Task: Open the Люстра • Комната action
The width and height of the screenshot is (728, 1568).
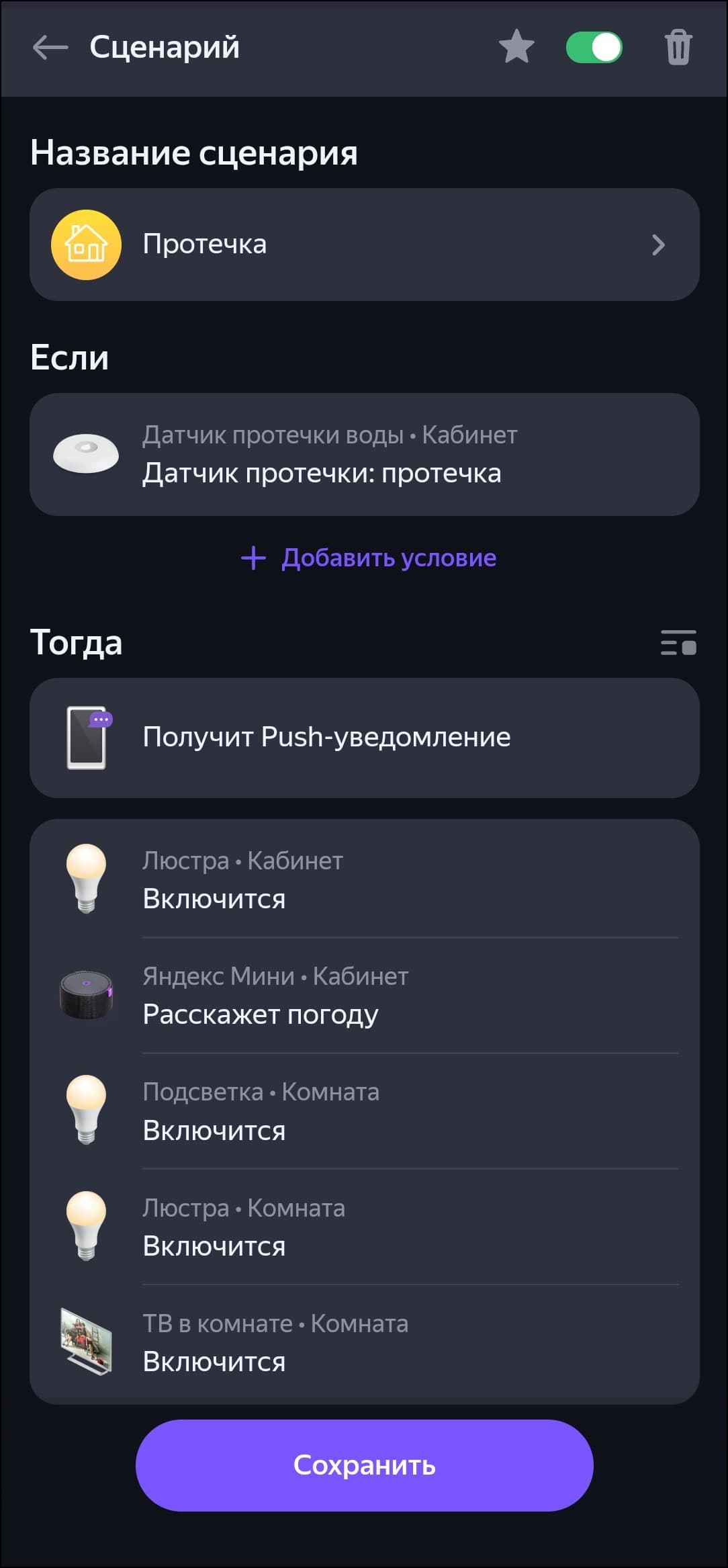Action: [364, 1227]
